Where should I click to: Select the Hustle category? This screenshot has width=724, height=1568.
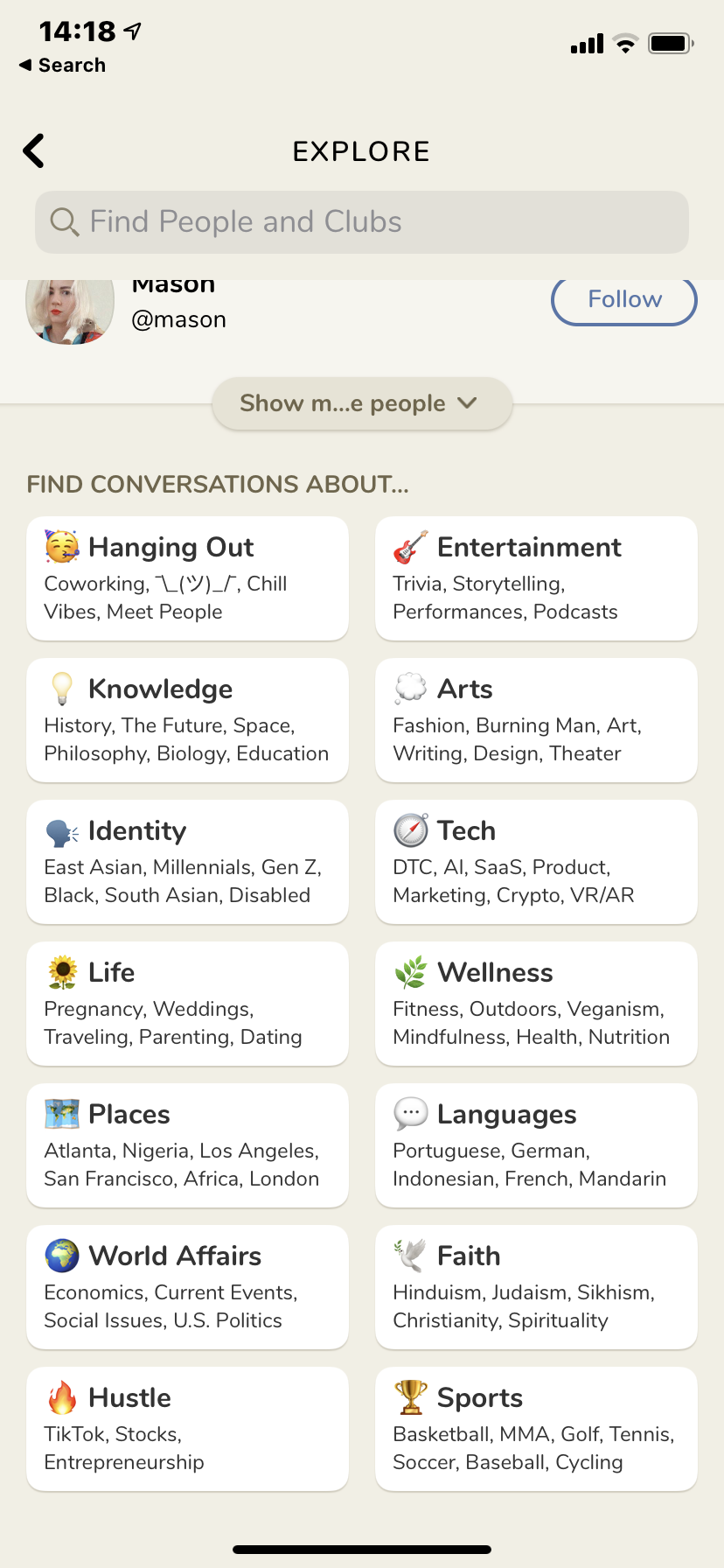[x=188, y=1429]
